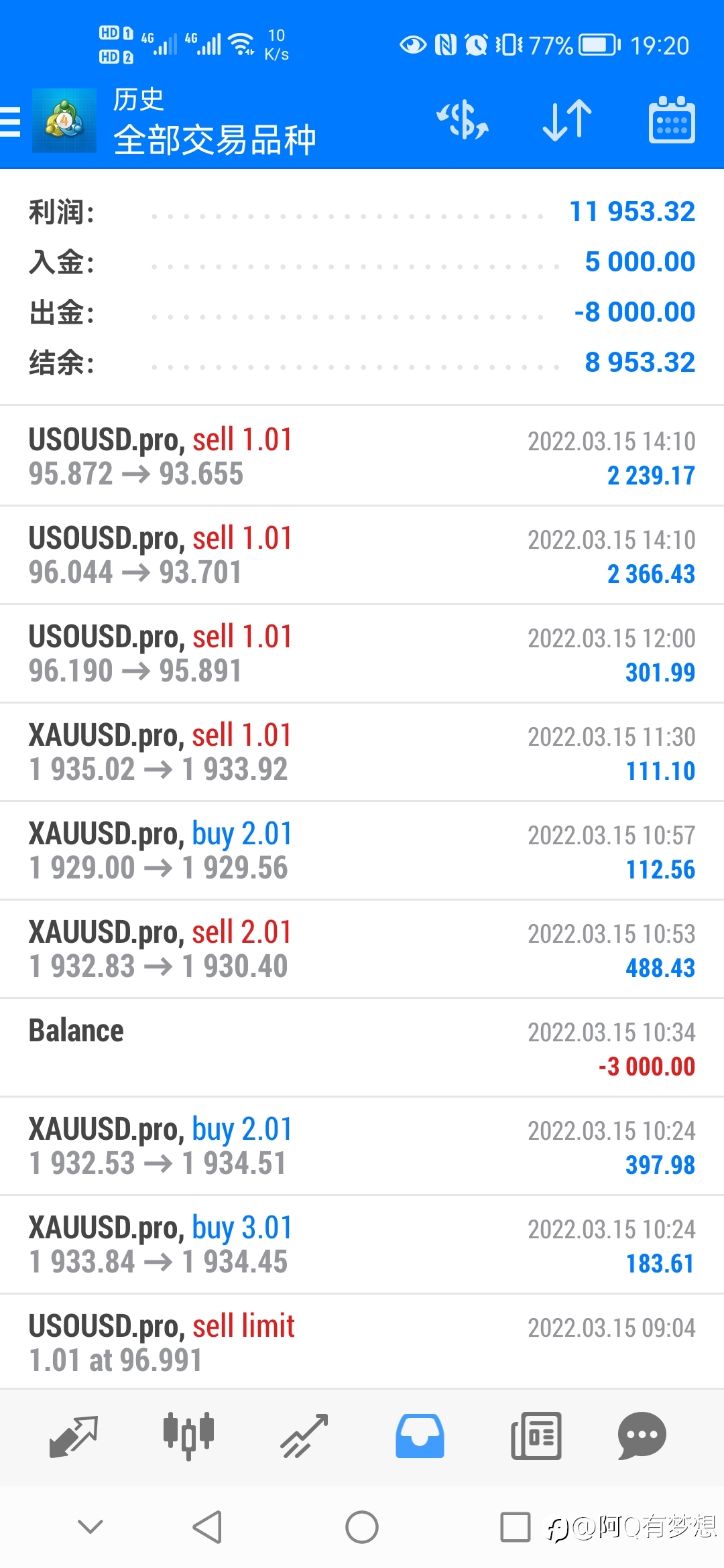Open the hamburger drawer menu
This screenshot has width=724, height=1568.
(x=10, y=122)
